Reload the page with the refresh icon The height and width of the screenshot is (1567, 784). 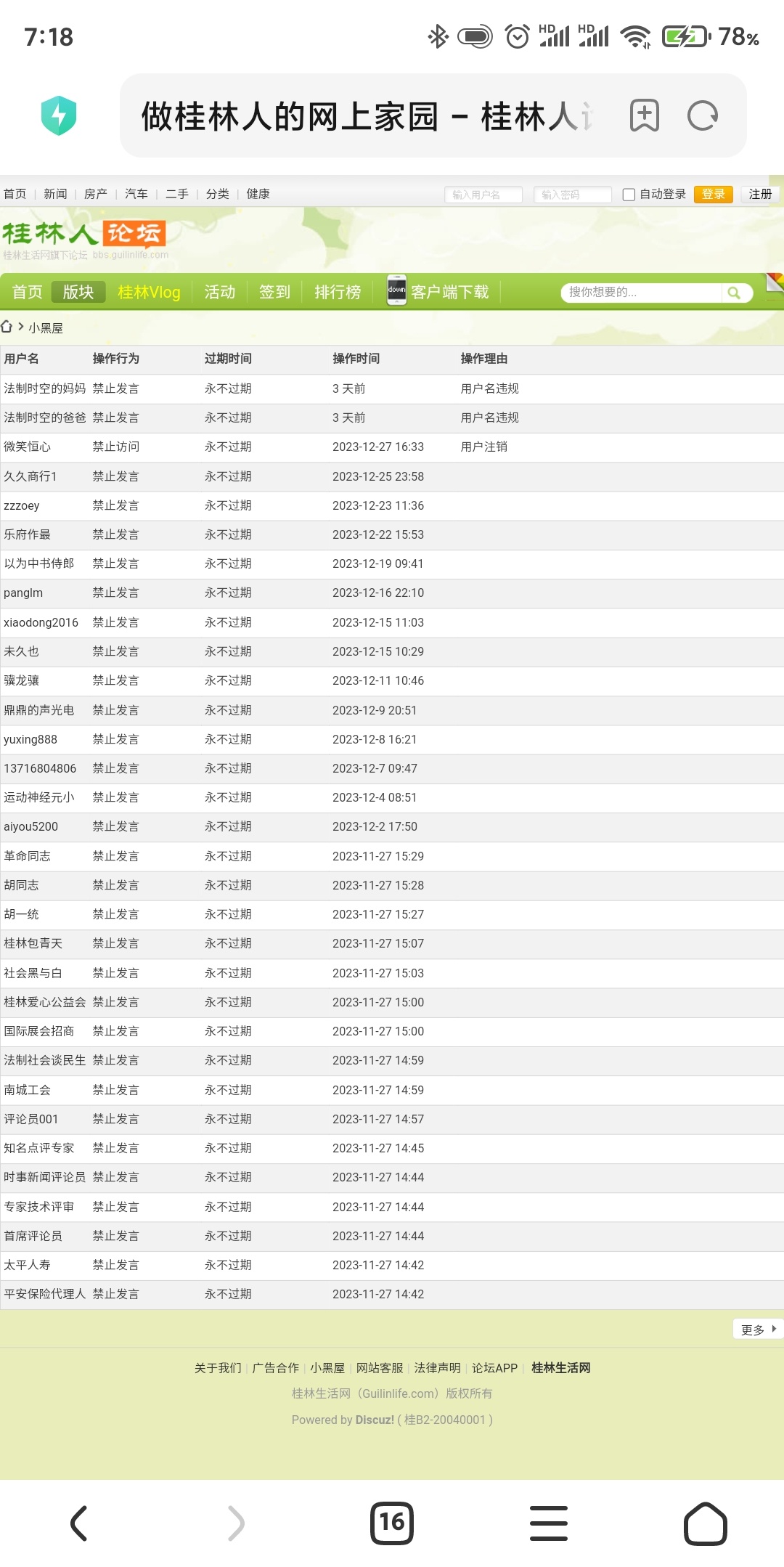[702, 115]
